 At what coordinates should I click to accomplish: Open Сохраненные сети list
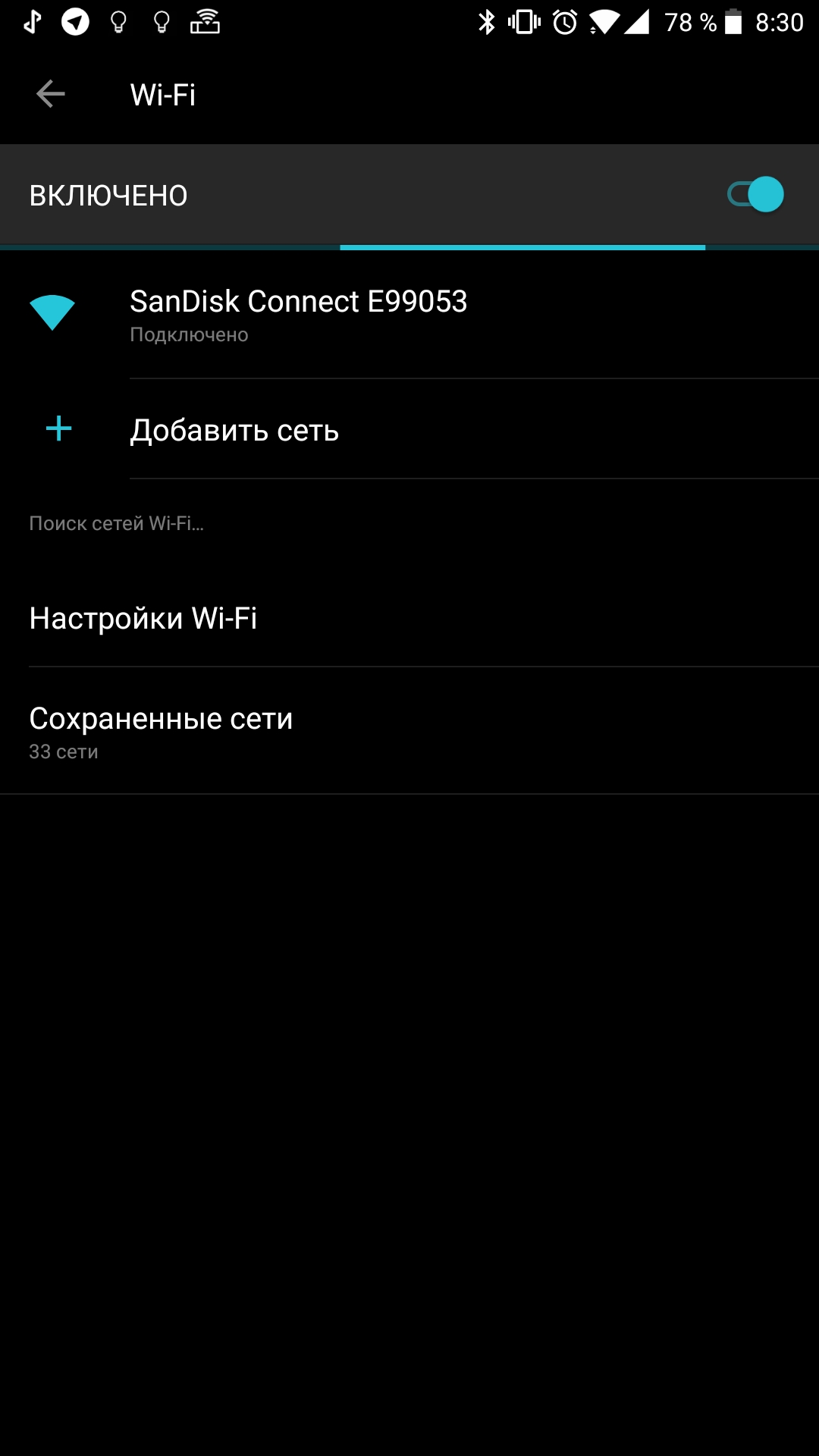pyautogui.click(x=409, y=731)
